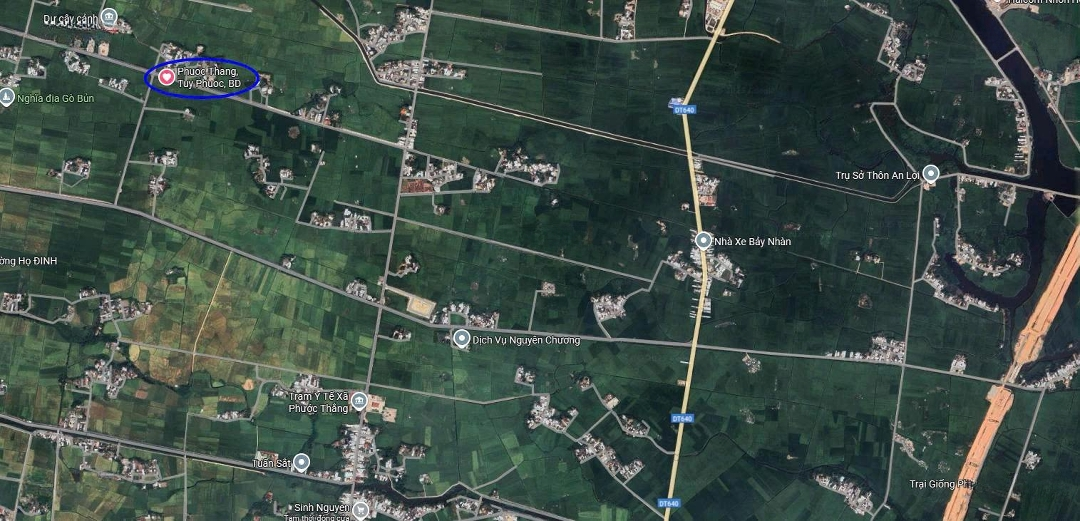Open Trụ Sở Thôn An Lợi place pin
Viewport: 1080px width, 521px height.
coord(931,174)
